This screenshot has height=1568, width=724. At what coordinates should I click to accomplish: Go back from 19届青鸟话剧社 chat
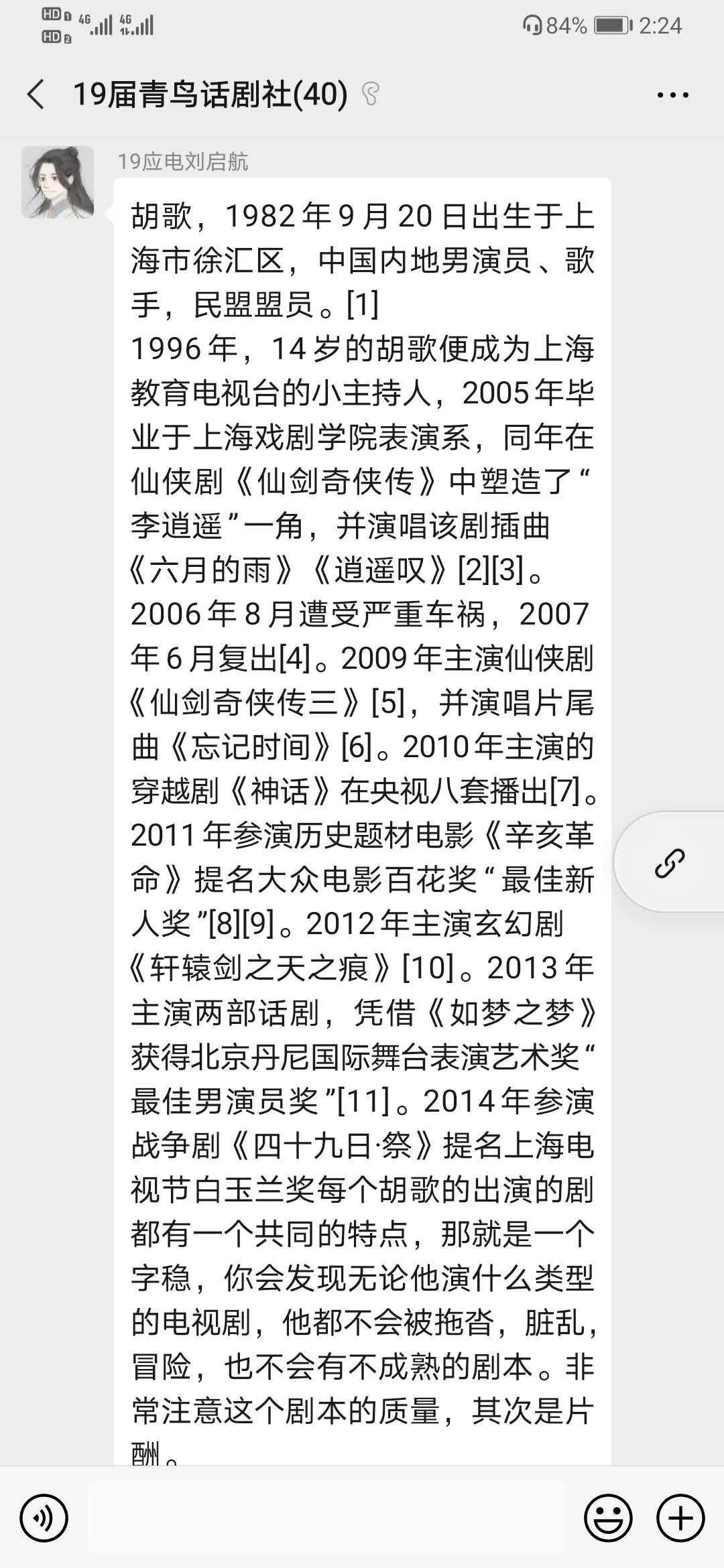(36, 94)
